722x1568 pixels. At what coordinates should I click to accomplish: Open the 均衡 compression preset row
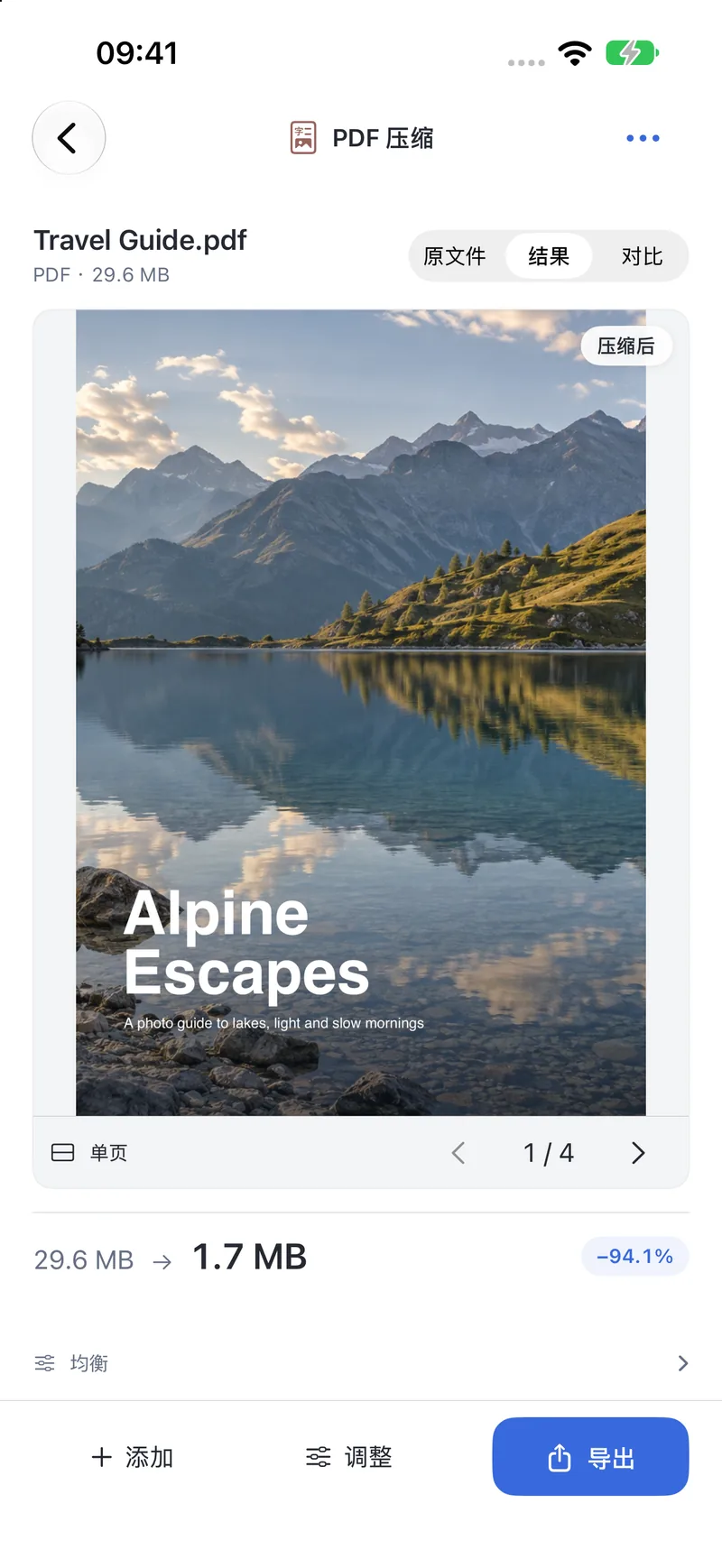361,1362
